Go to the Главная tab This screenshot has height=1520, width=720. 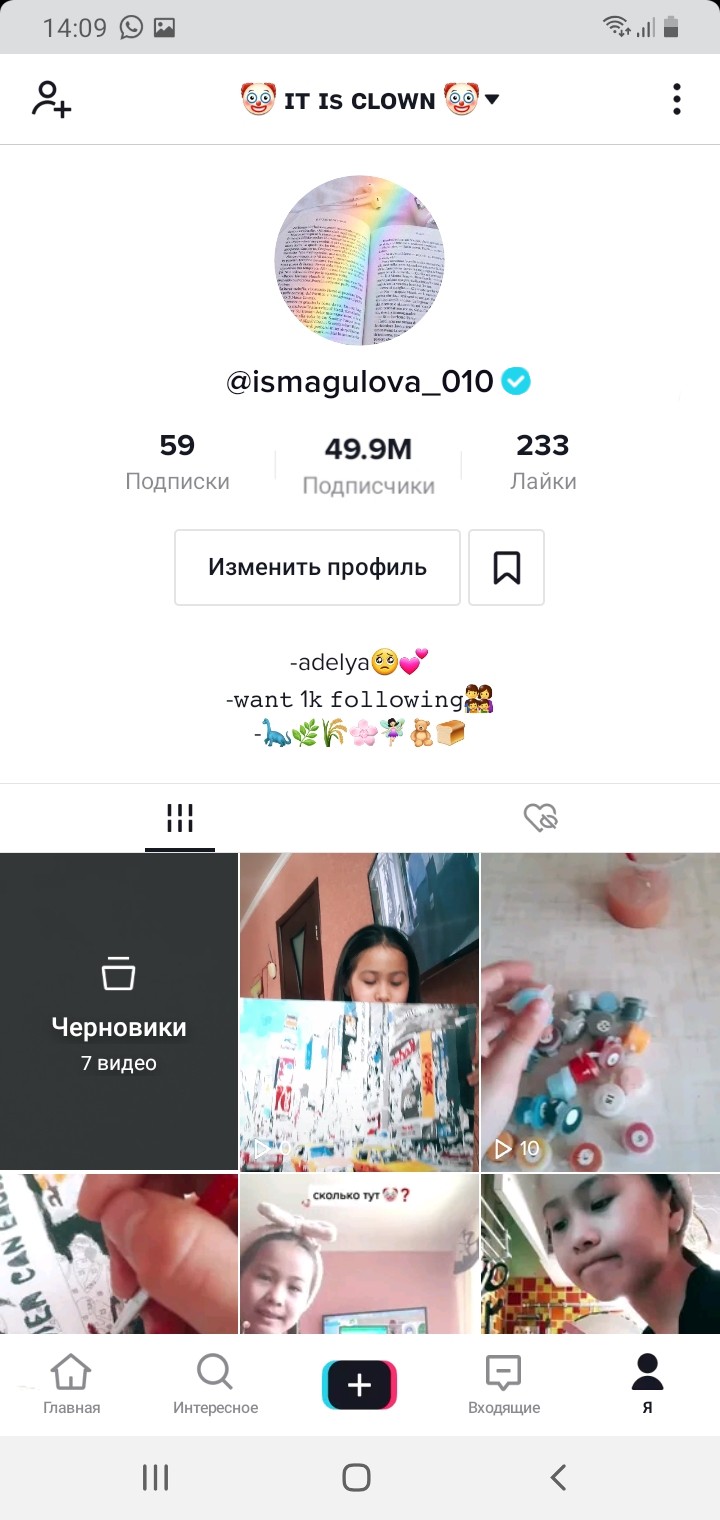71,1384
